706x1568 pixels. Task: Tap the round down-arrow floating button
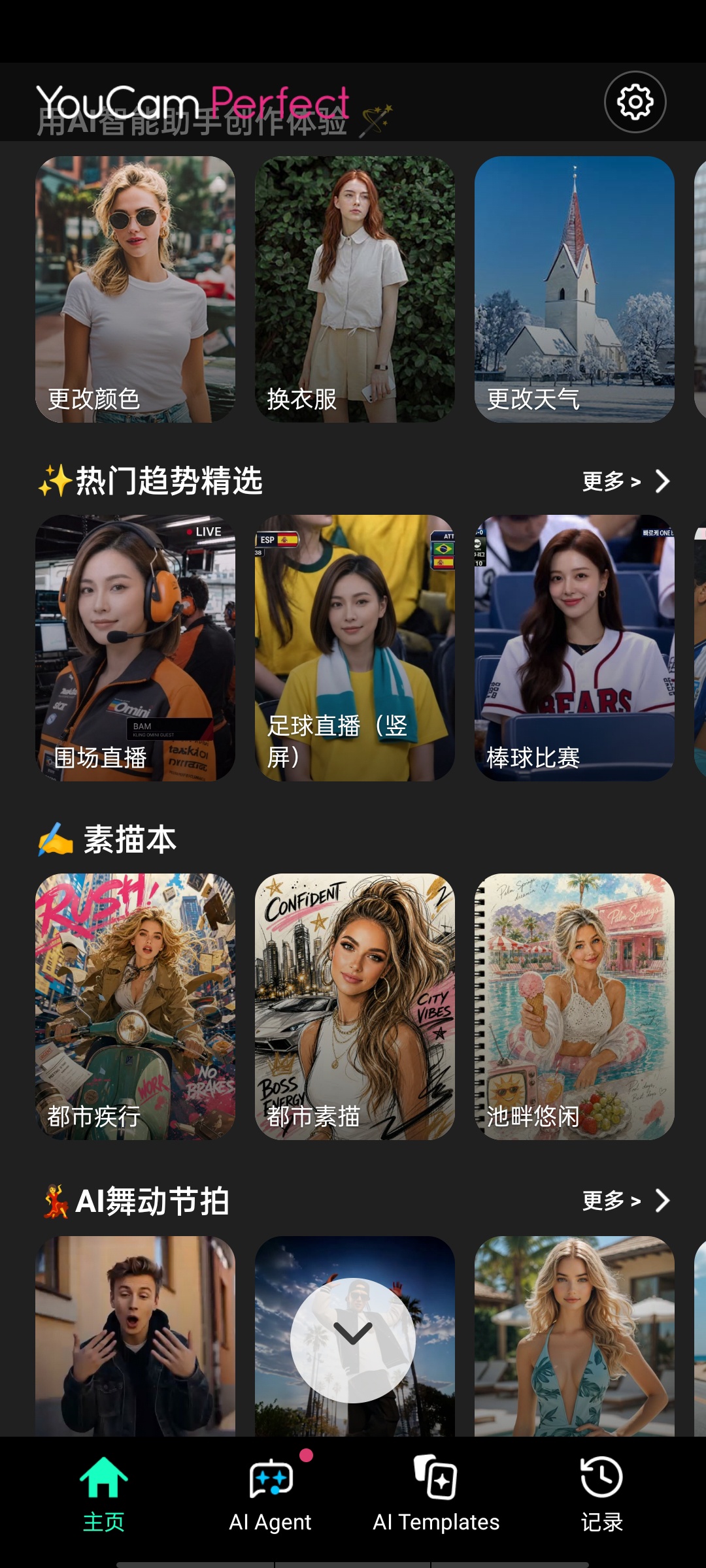click(353, 1340)
